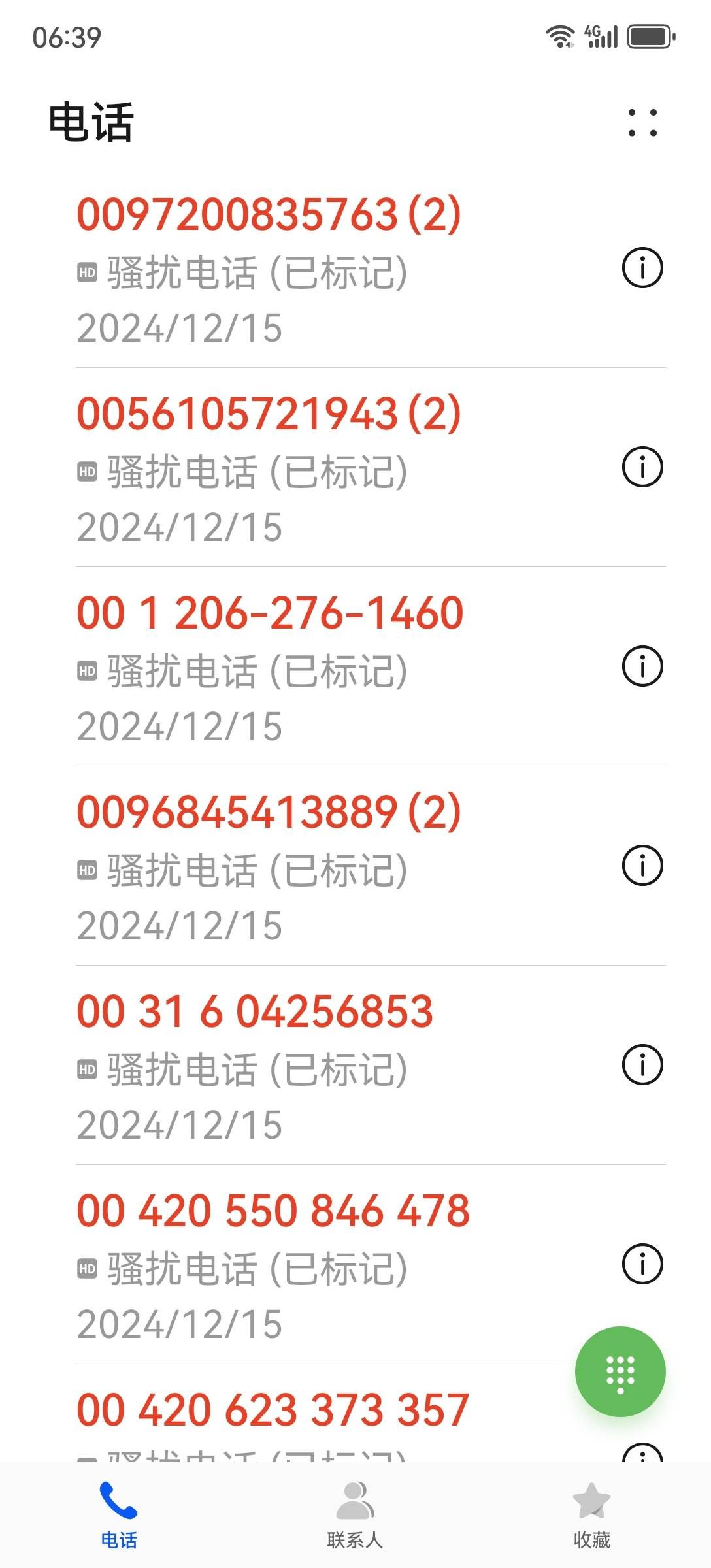Screen dimensions: 711x1568
Task: Select the 电话 tab
Action: pyautogui.click(x=119, y=1514)
